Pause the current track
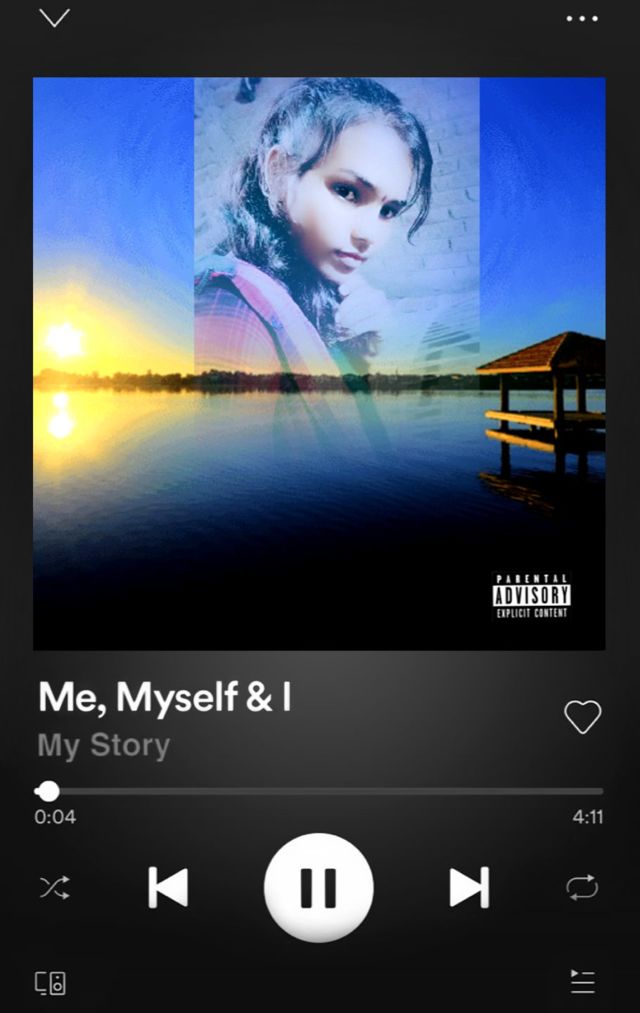The height and width of the screenshot is (1013, 640). [x=318, y=887]
